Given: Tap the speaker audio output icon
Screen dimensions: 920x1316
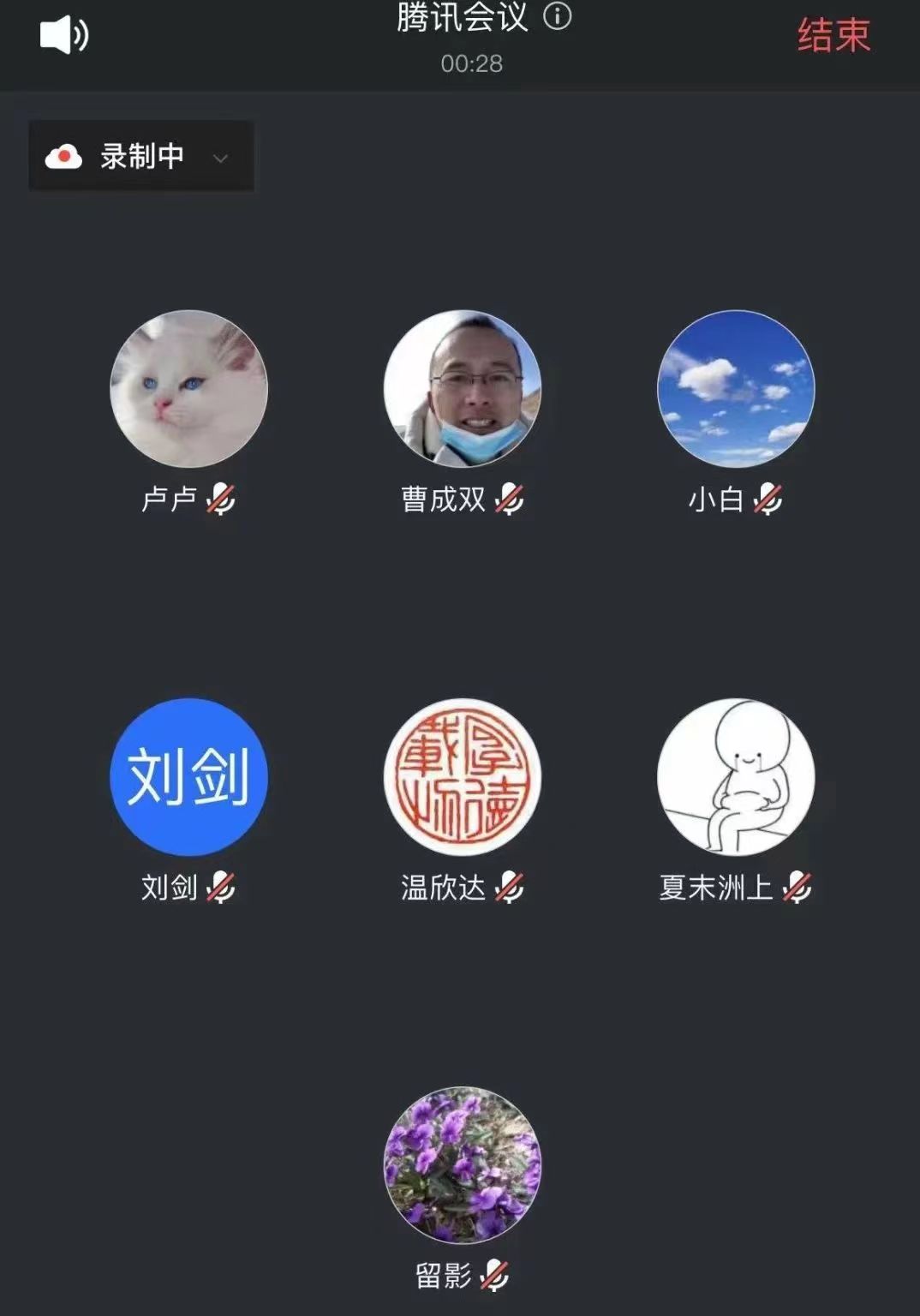Looking at the screenshot, I should (x=64, y=36).
